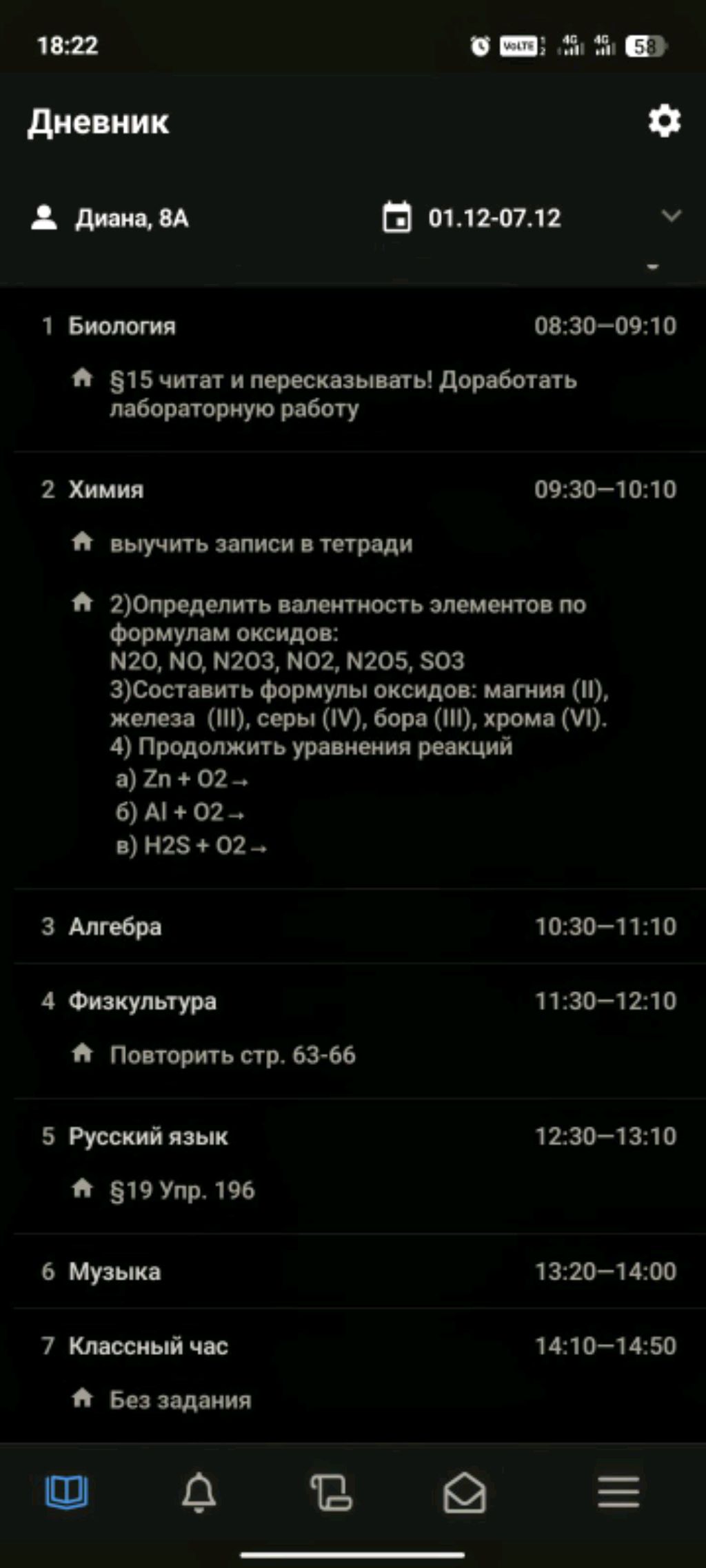The height and width of the screenshot is (1568, 706).
Task: View the Физкультура lesson details
Action: 142,1001
